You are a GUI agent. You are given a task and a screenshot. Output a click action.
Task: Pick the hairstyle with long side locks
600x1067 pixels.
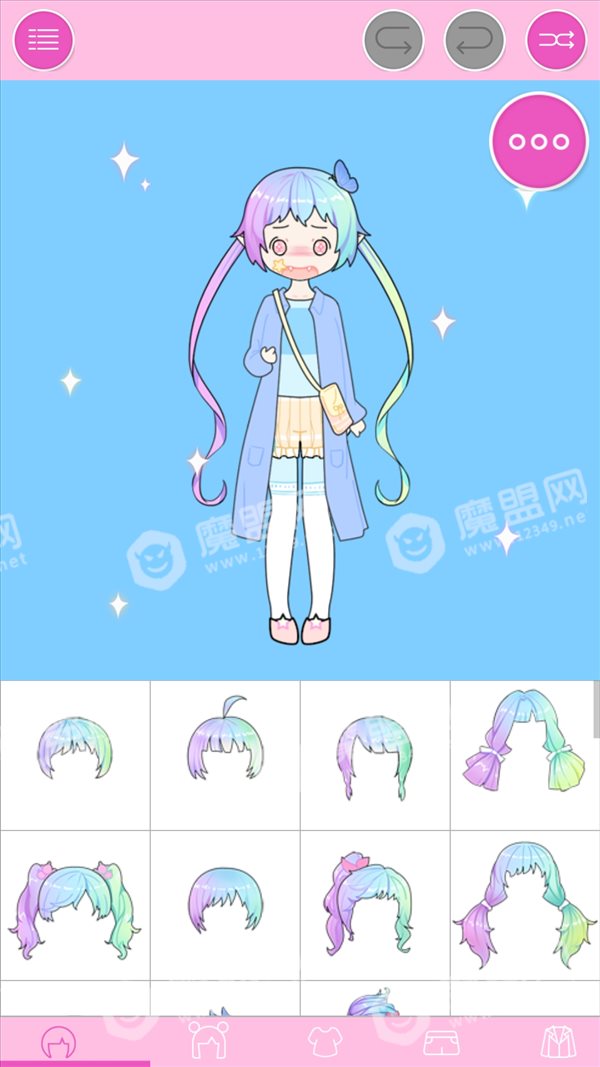[375, 755]
